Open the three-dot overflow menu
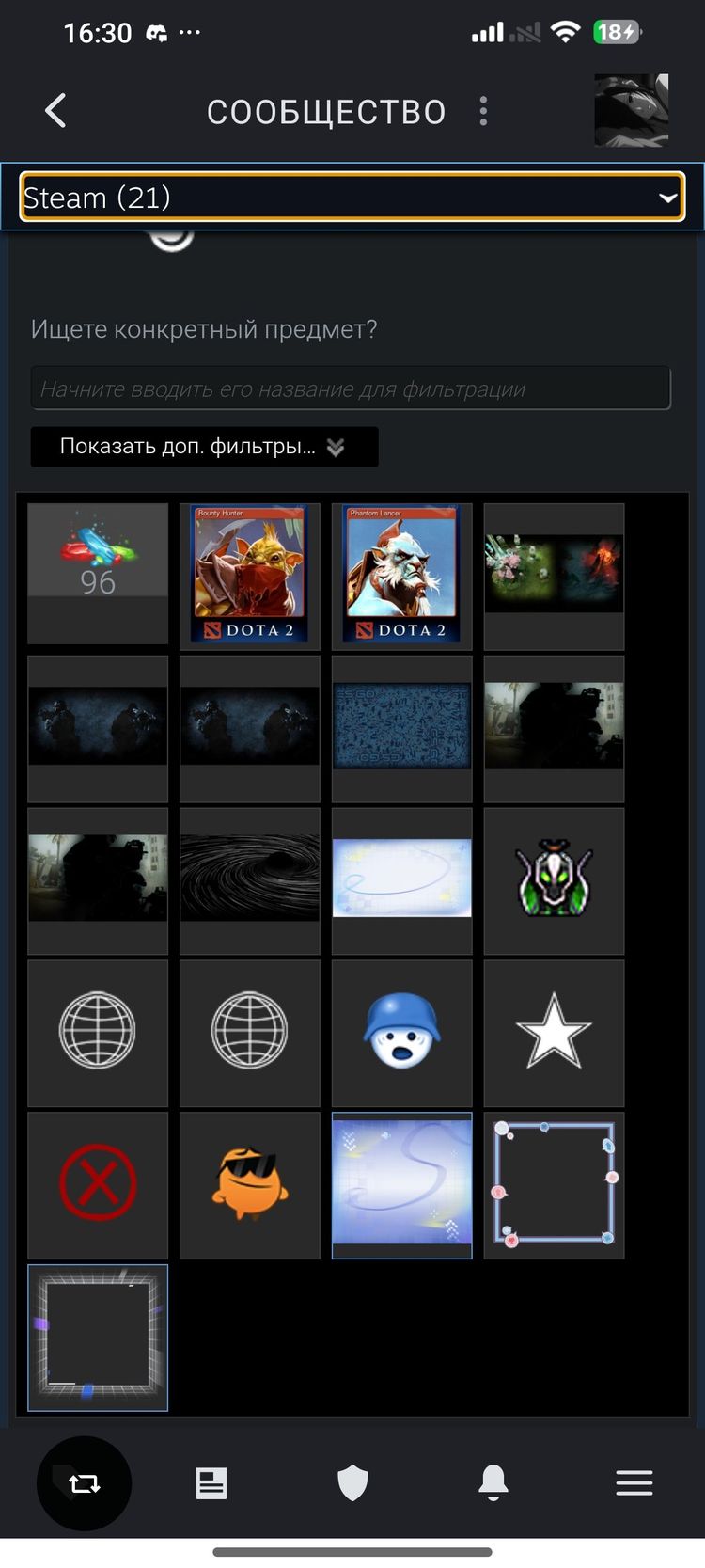Viewport: 705px width, 1568px height. [483, 111]
